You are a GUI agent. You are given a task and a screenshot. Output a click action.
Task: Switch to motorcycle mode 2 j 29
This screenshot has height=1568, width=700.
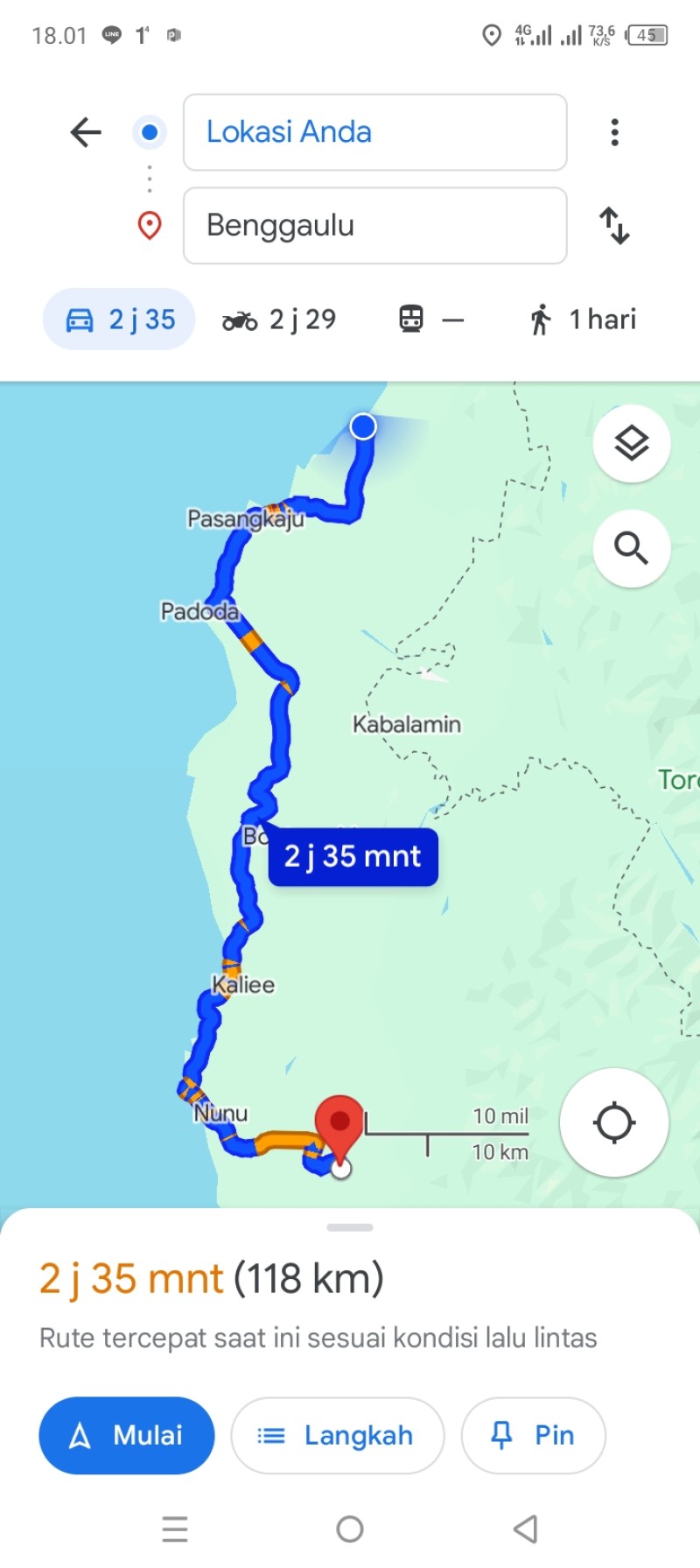pyautogui.click(x=279, y=320)
